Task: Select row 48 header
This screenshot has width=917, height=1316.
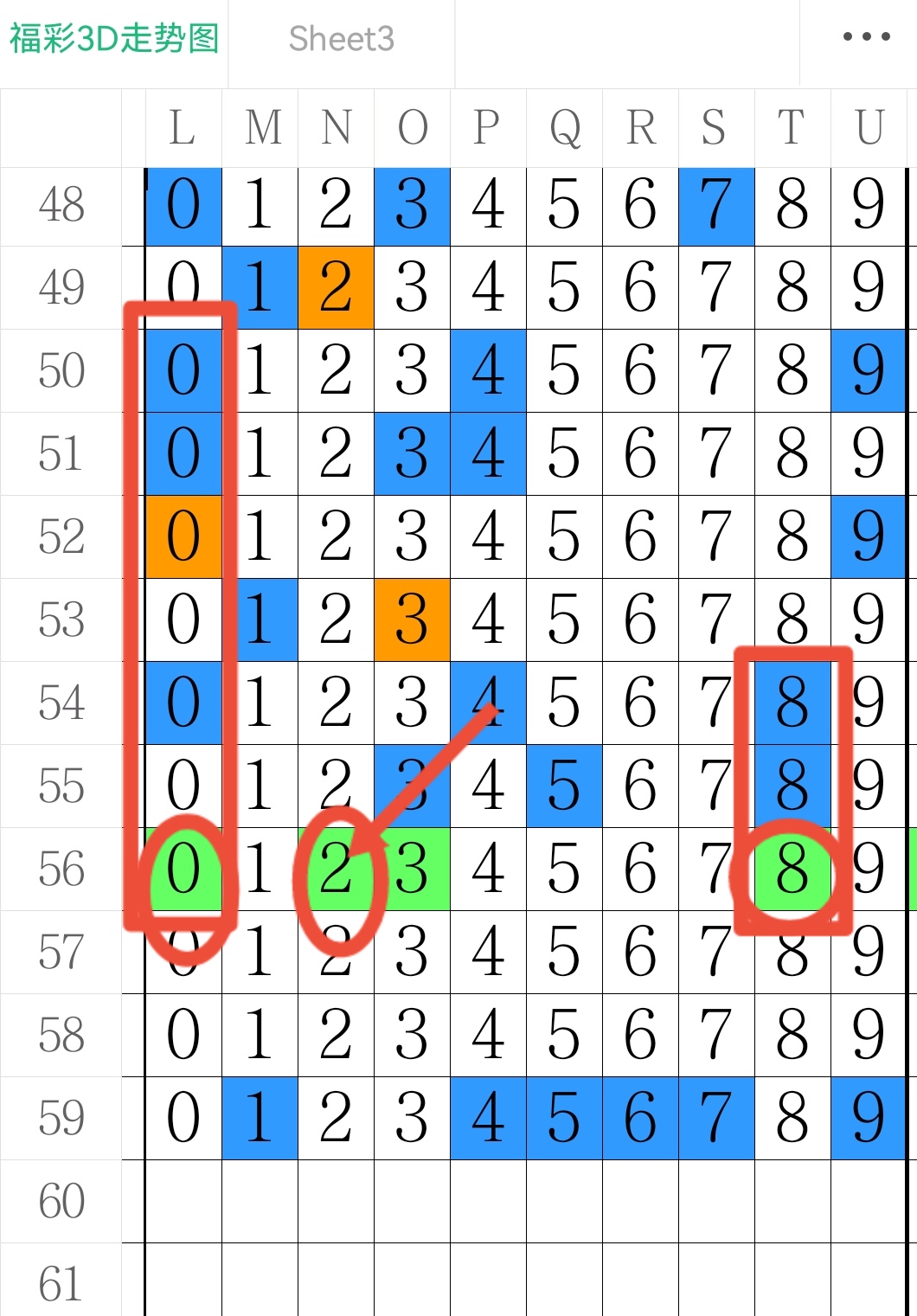Action: [x=61, y=206]
